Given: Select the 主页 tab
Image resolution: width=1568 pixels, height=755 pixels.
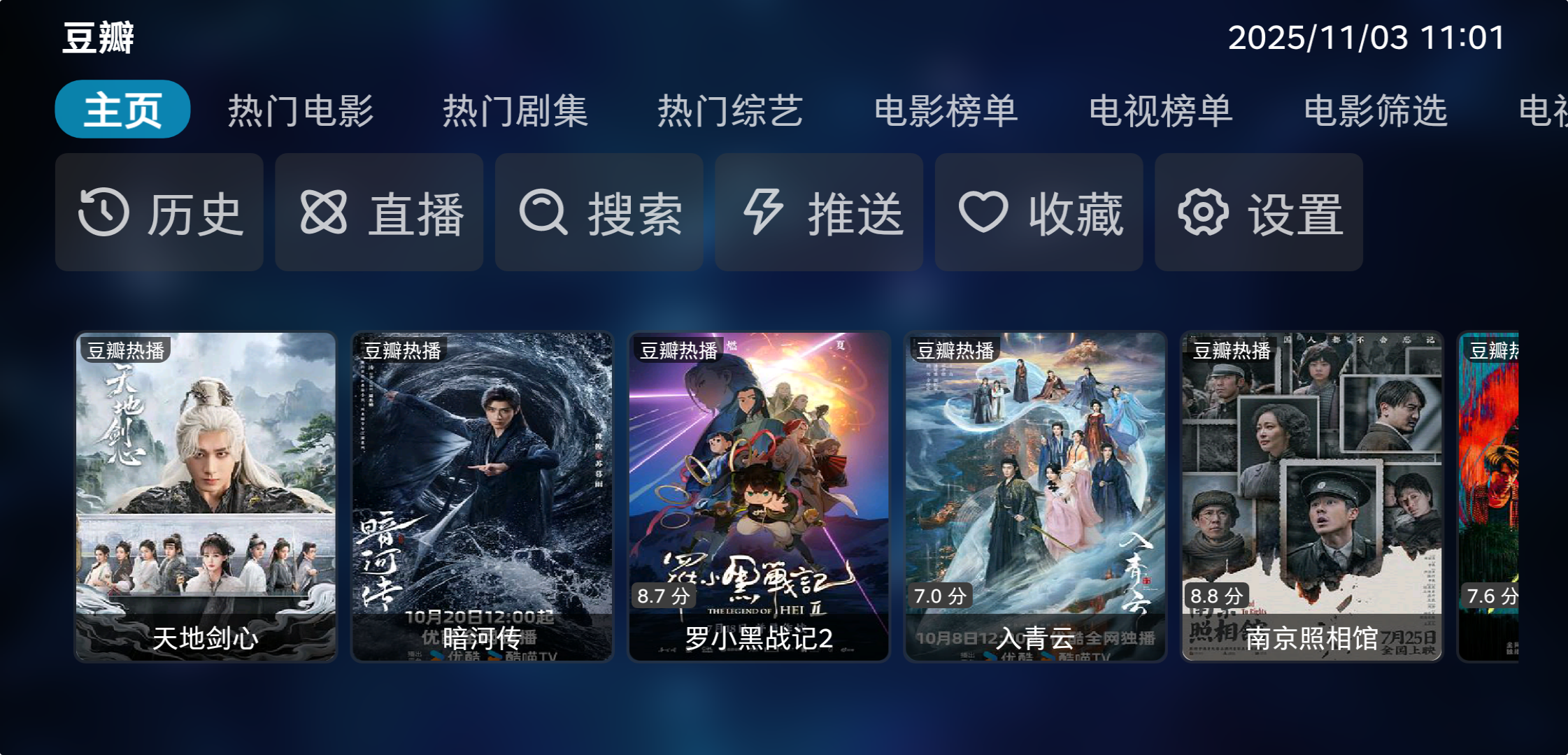Looking at the screenshot, I should (x=122, y=110).
